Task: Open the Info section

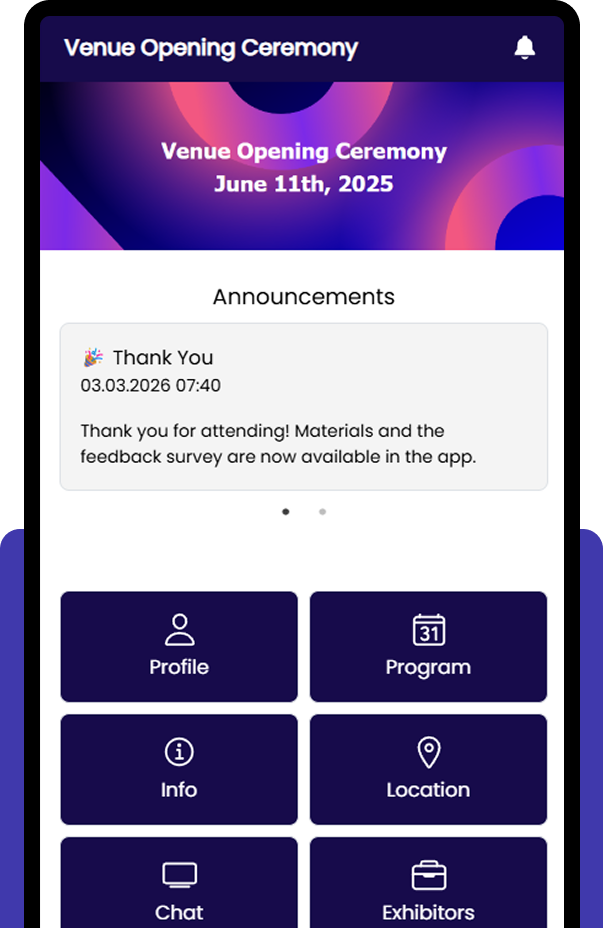Action: (179, 769)
